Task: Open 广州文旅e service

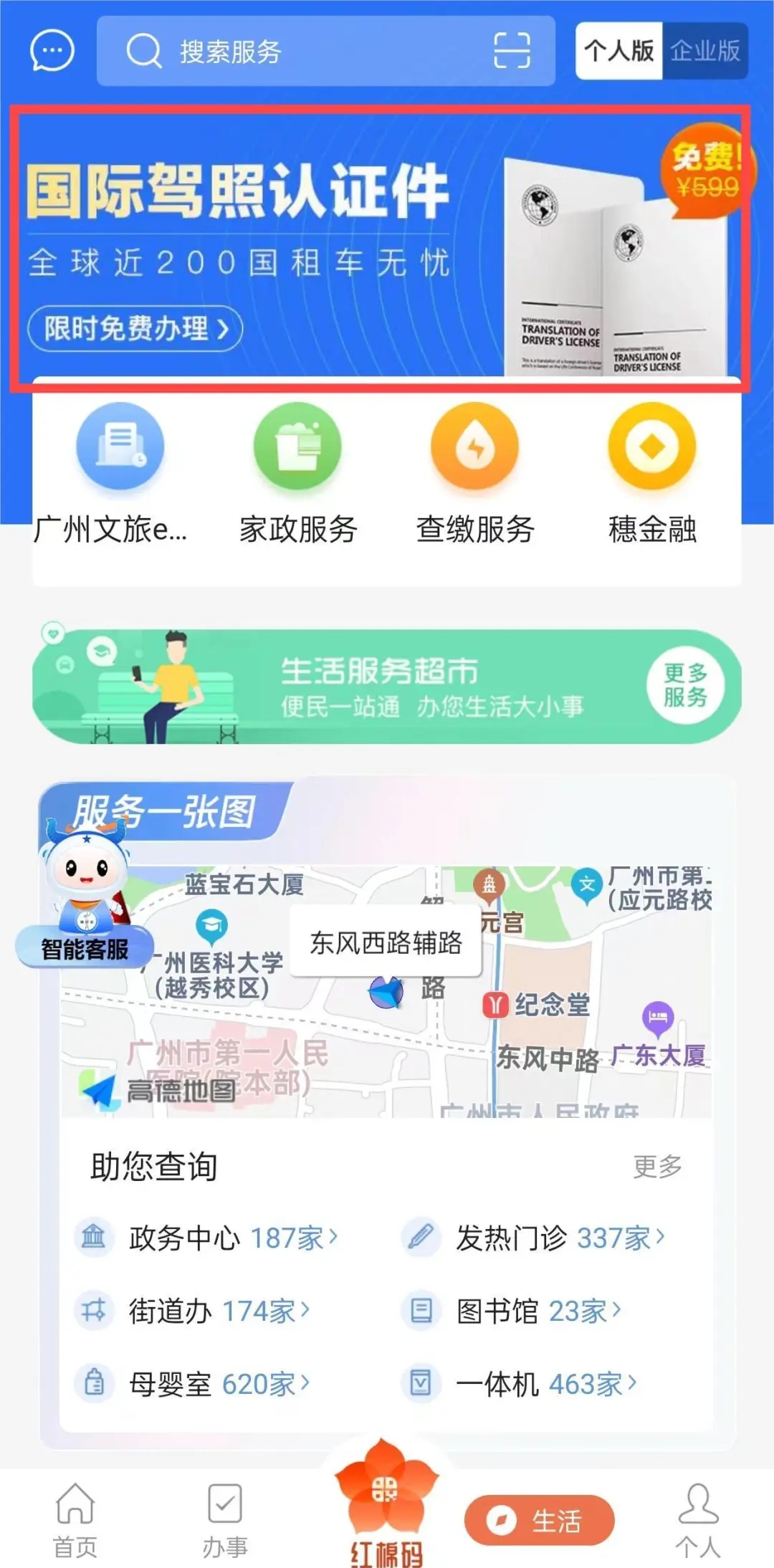Action: (x=120, y=473)
